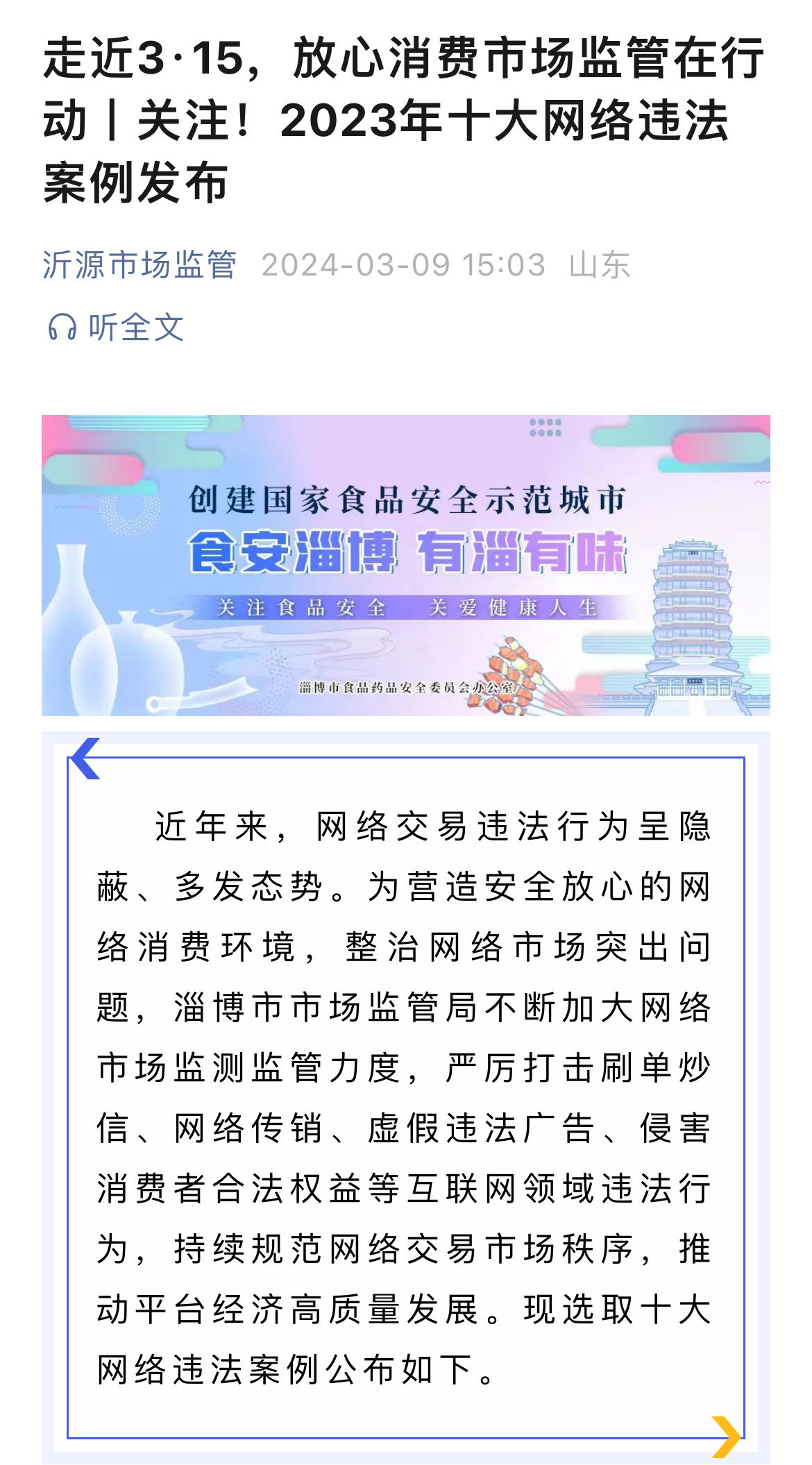Open the 沂源市场监管 account page
The image size is (812, 1465).
click(139, 264)
